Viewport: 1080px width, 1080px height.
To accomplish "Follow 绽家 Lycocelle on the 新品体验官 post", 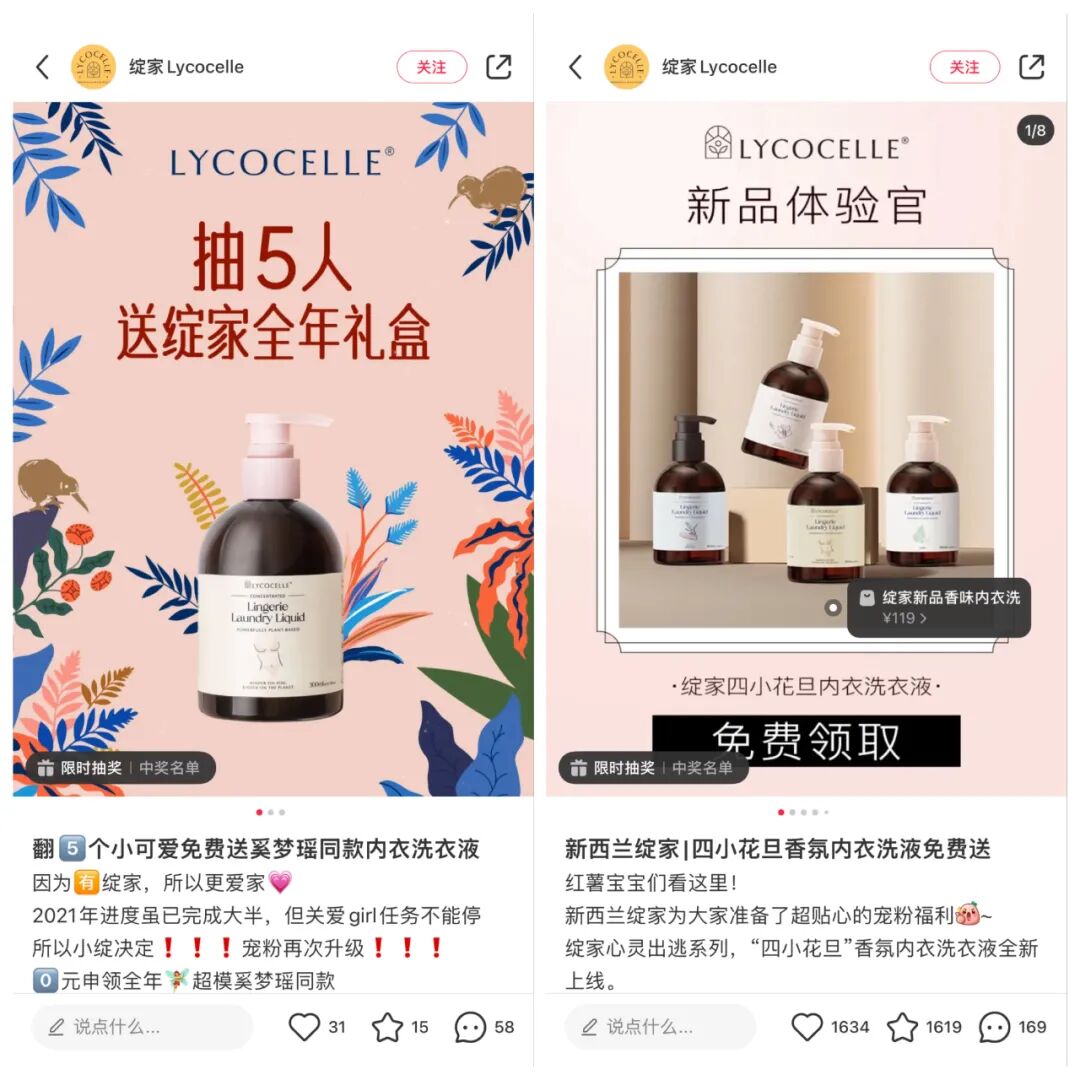I will point(964,67).
